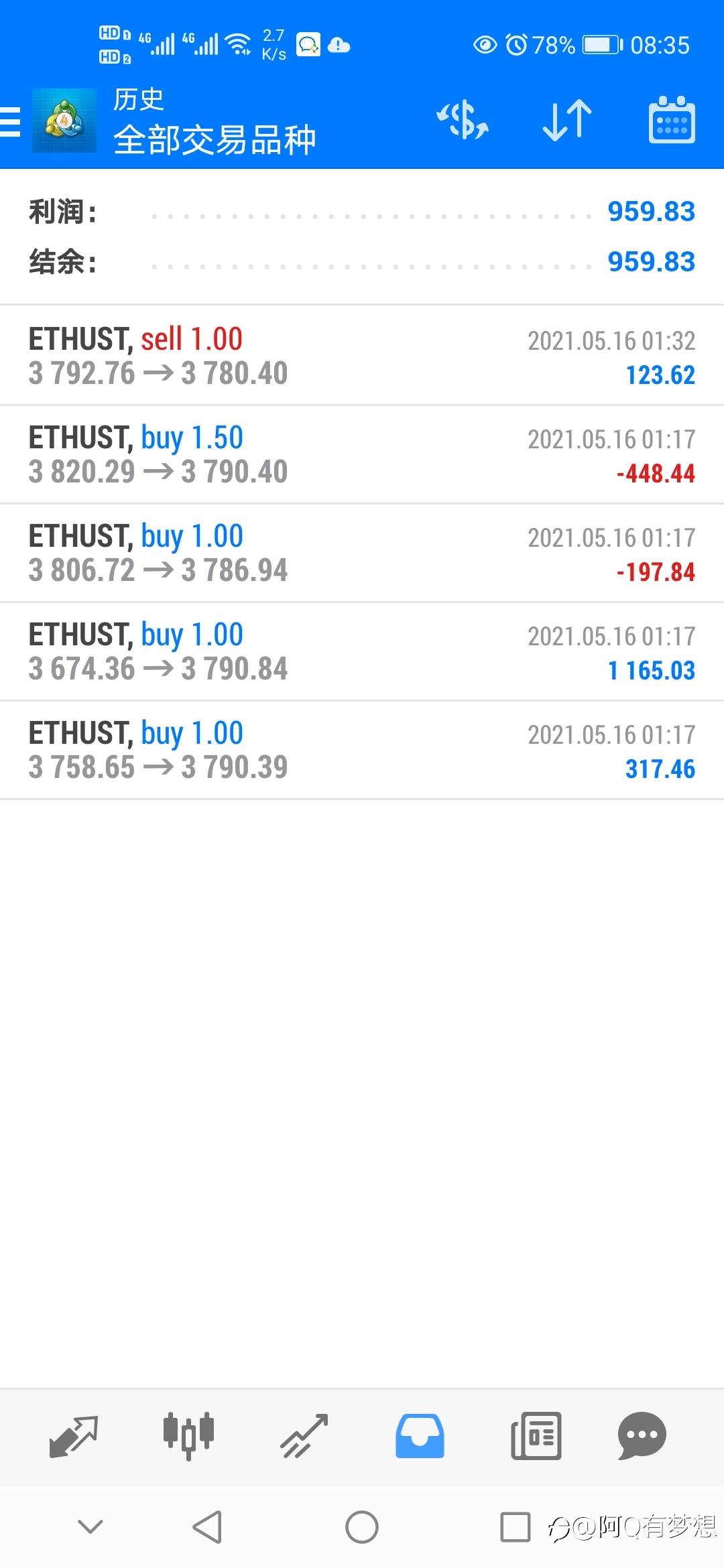Switch to the Quotes tab
The width and height of the screenshot is (724, 1568).
click(74, 1437)
